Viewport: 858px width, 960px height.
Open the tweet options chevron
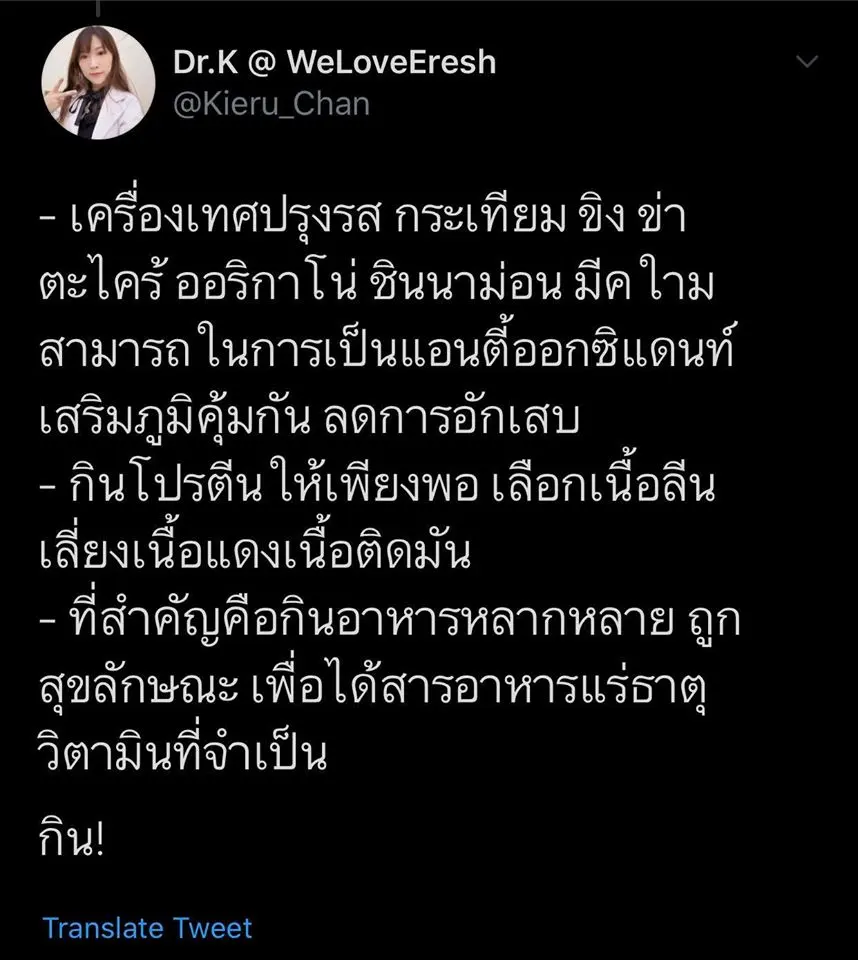[x=806, y=62]
